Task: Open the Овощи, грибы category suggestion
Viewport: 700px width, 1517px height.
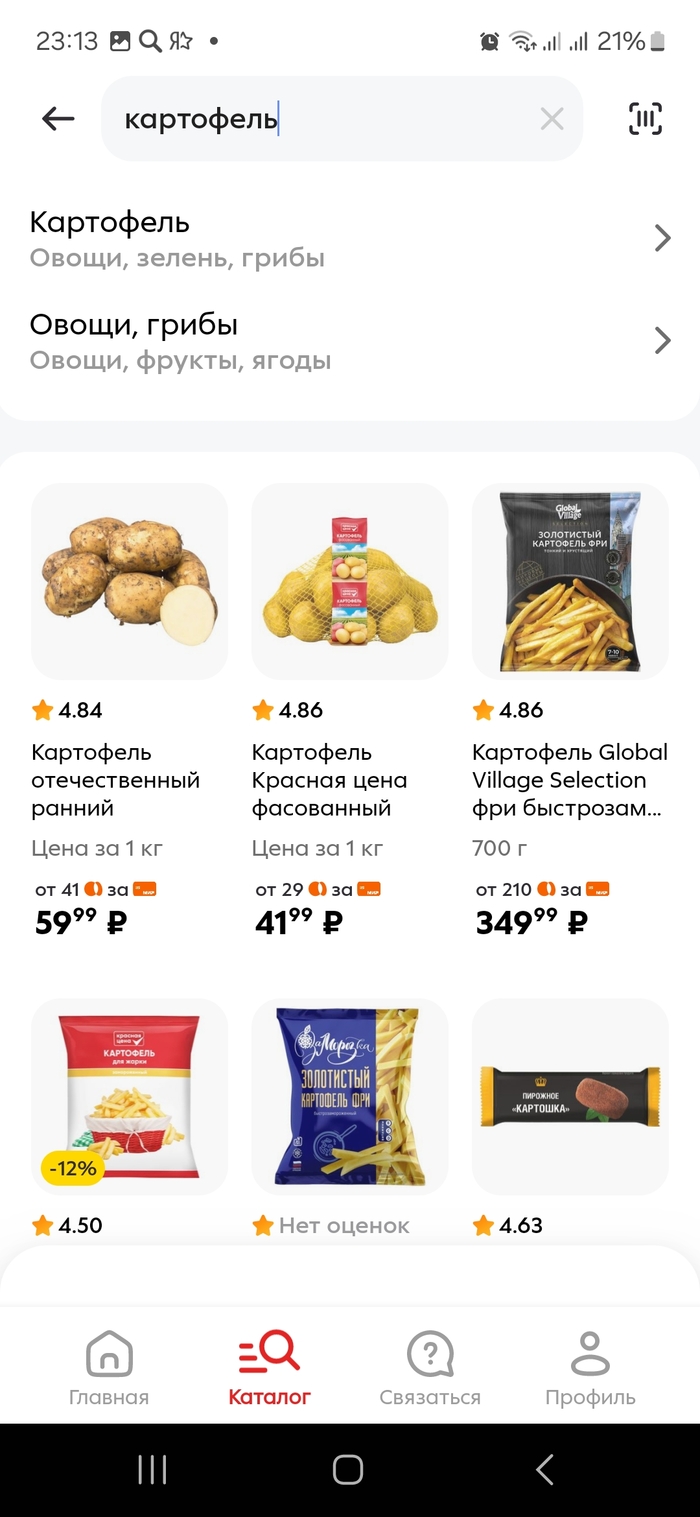Action: coord(350,341)
